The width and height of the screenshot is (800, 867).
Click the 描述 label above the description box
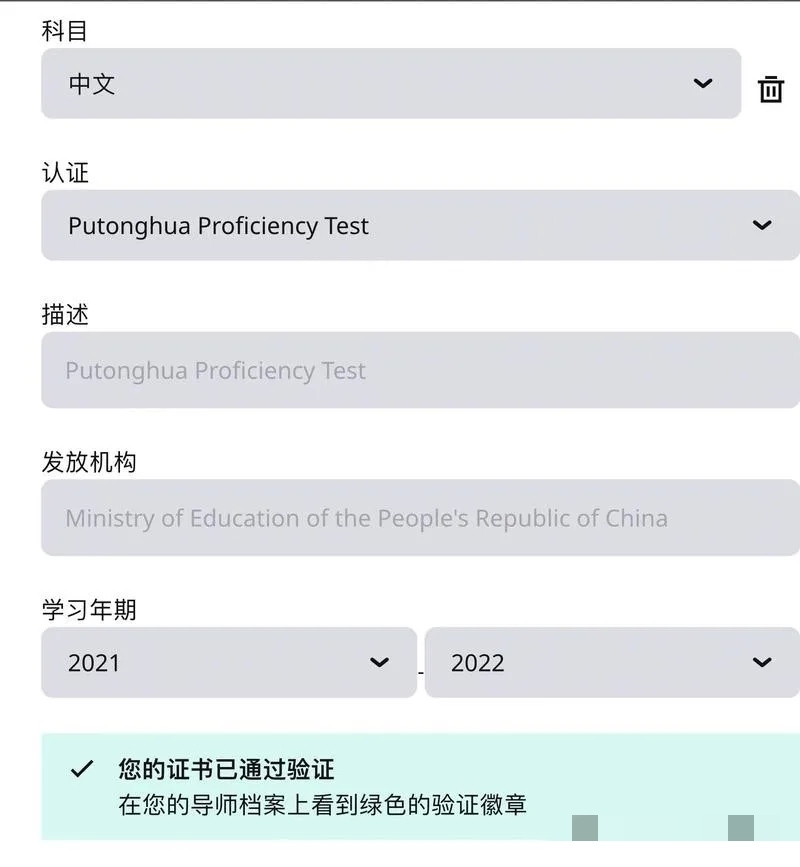pyautogui.click(x=64, y=314)
